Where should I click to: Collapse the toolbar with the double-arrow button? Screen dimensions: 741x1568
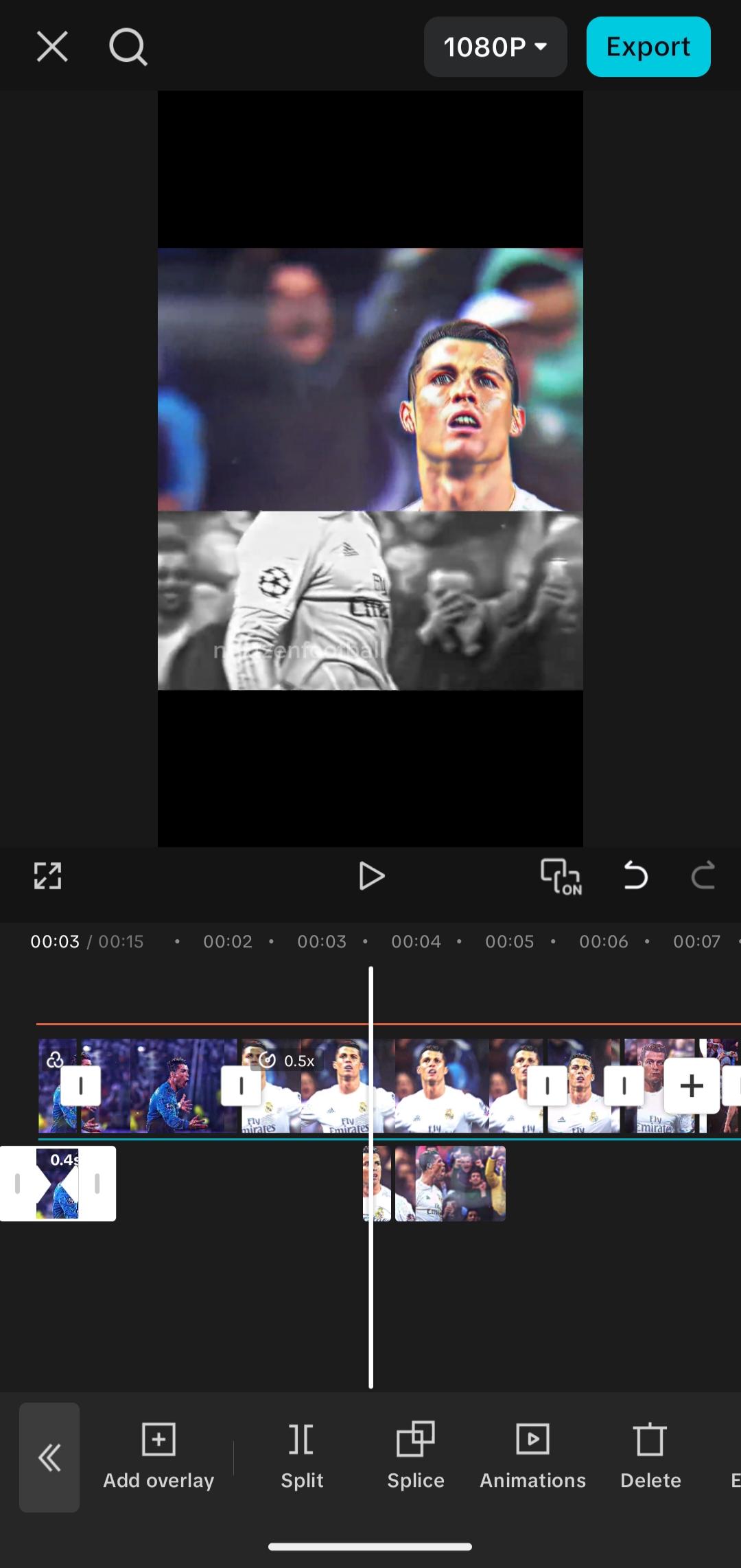(x=49, y=1457)
